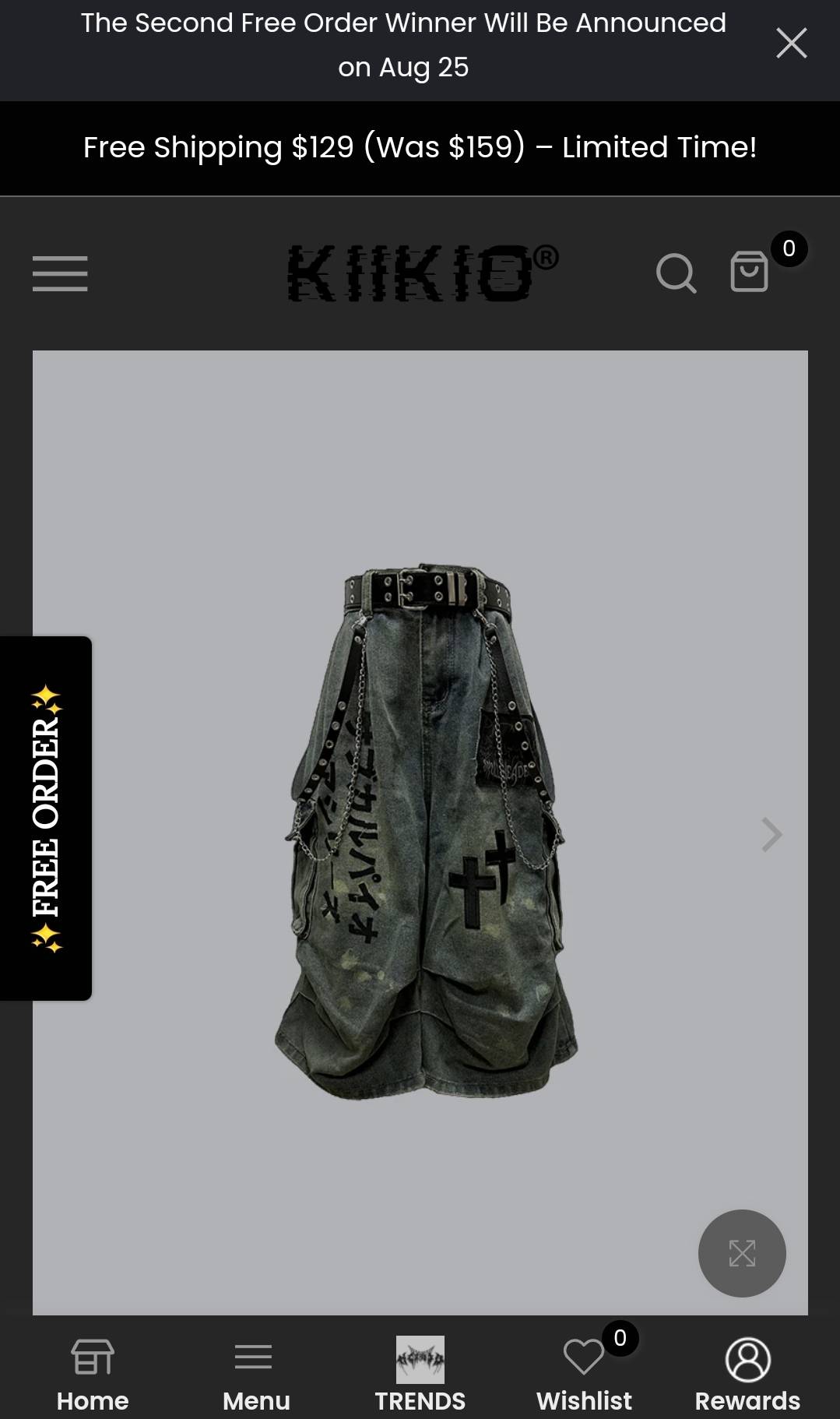The width and height of the screenshot is (840, 1419).
Task: Expand product image to fullscreen
Action: [741, 1253]
